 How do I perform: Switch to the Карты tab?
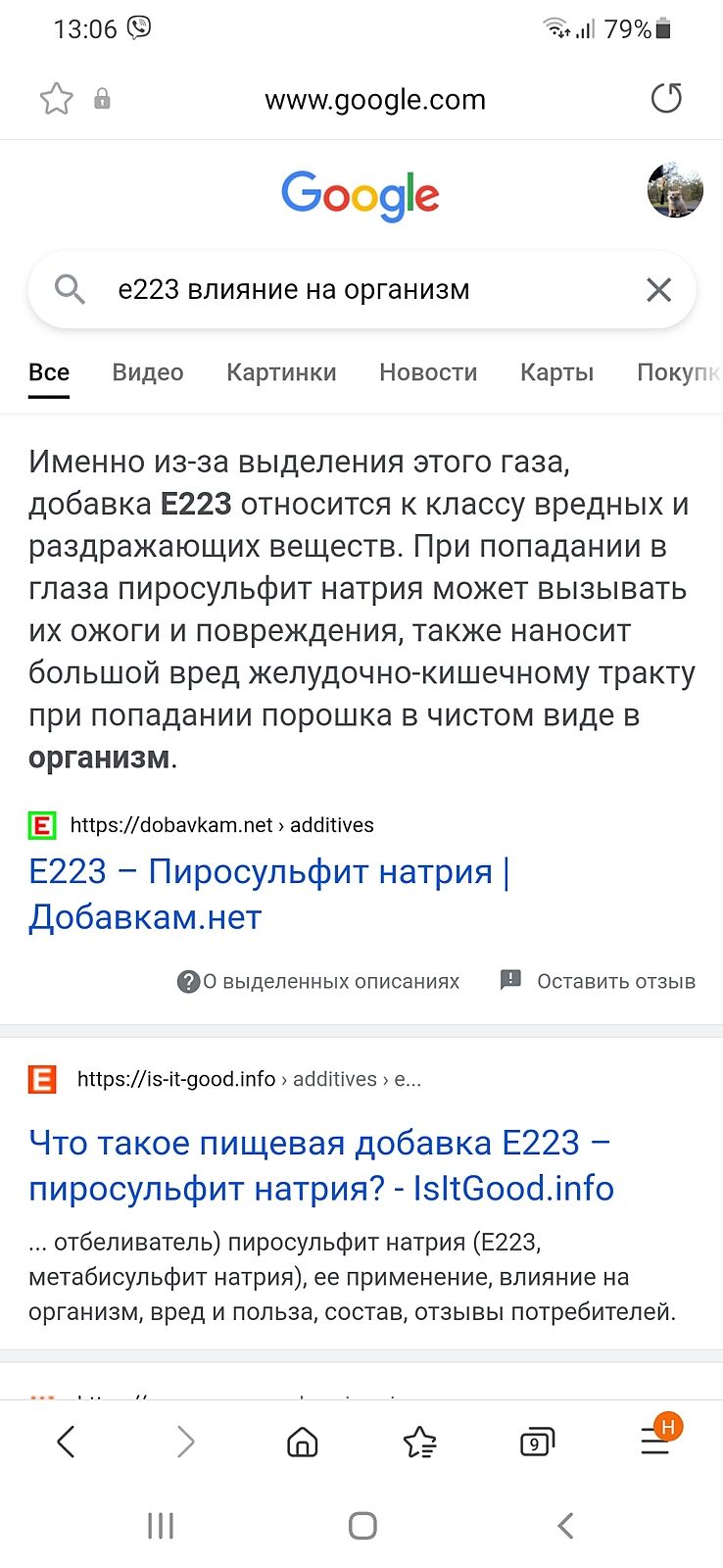[556, 372]
